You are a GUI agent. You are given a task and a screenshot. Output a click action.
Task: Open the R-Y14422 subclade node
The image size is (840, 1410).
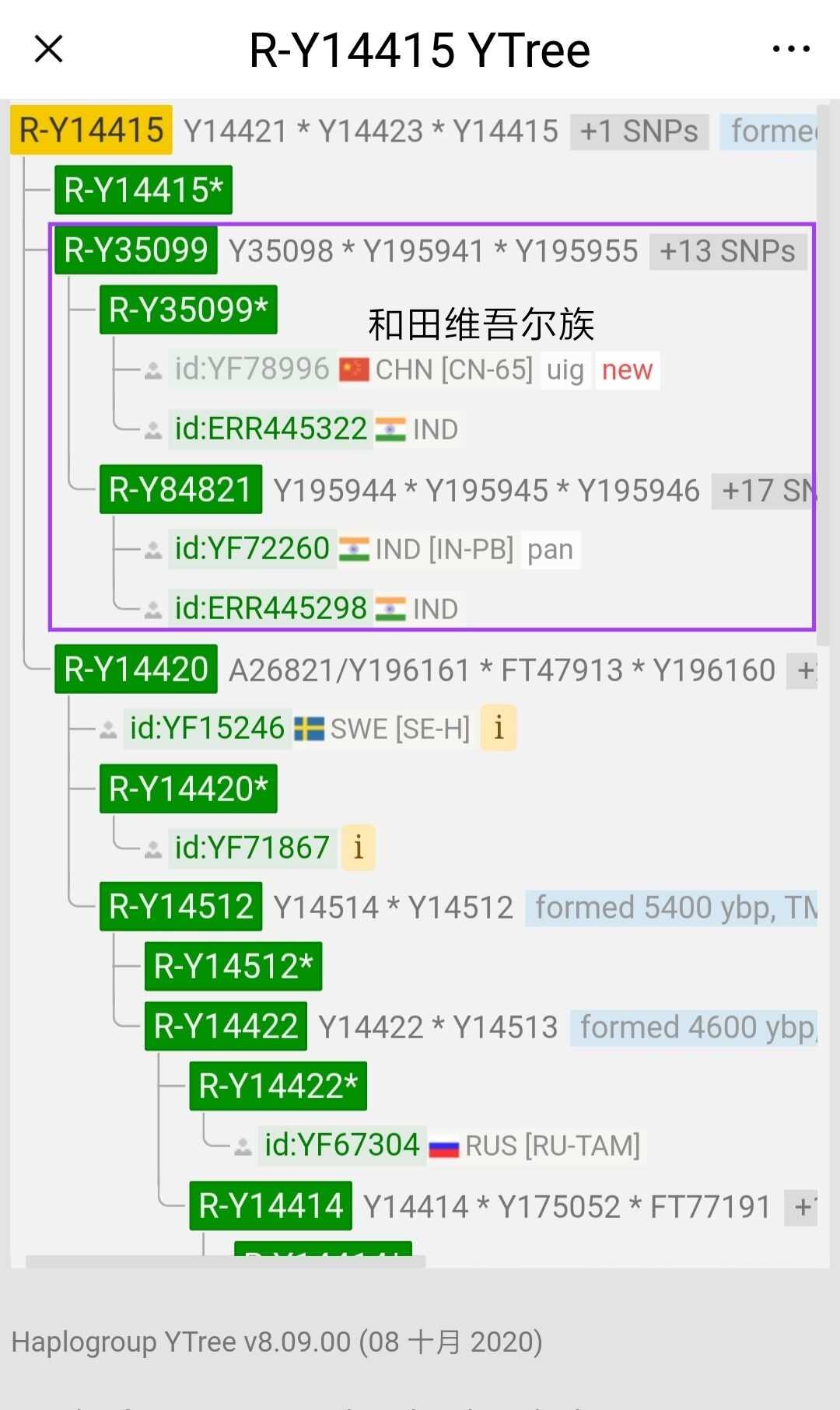coord(226,1027)
